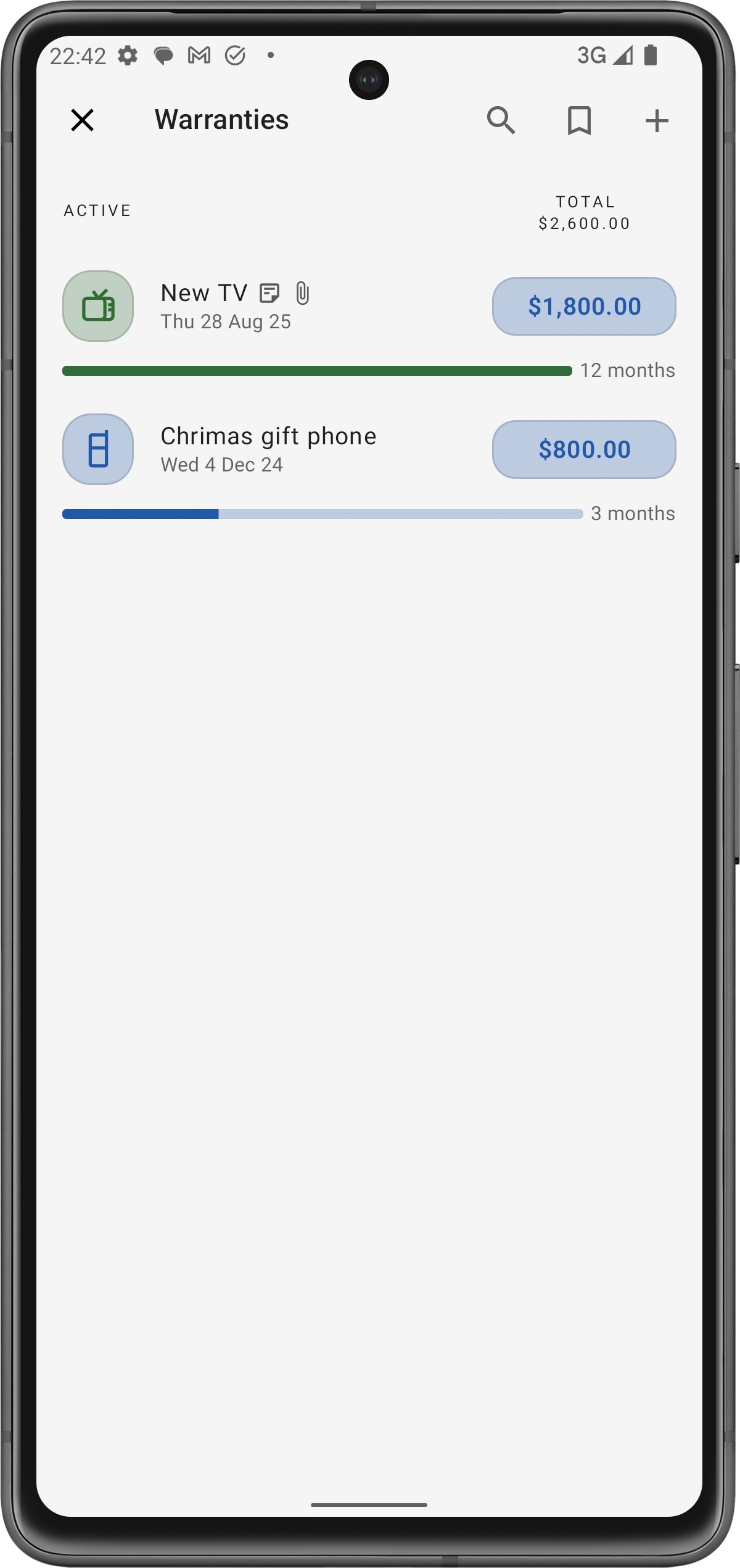Screen dimensions: 740x1568
Task: Tap the $800.00 price chip
Action: coord(583,450)
